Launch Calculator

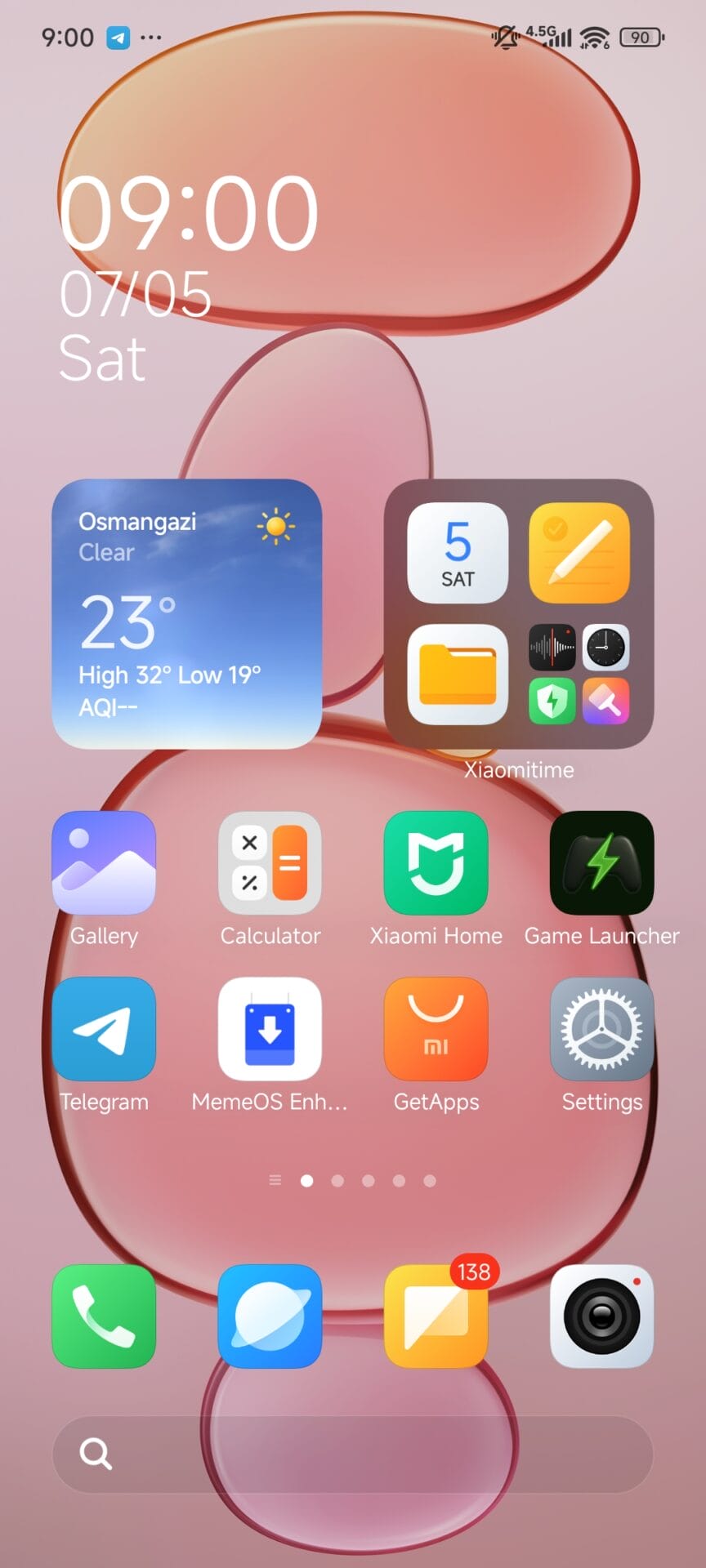270,862
